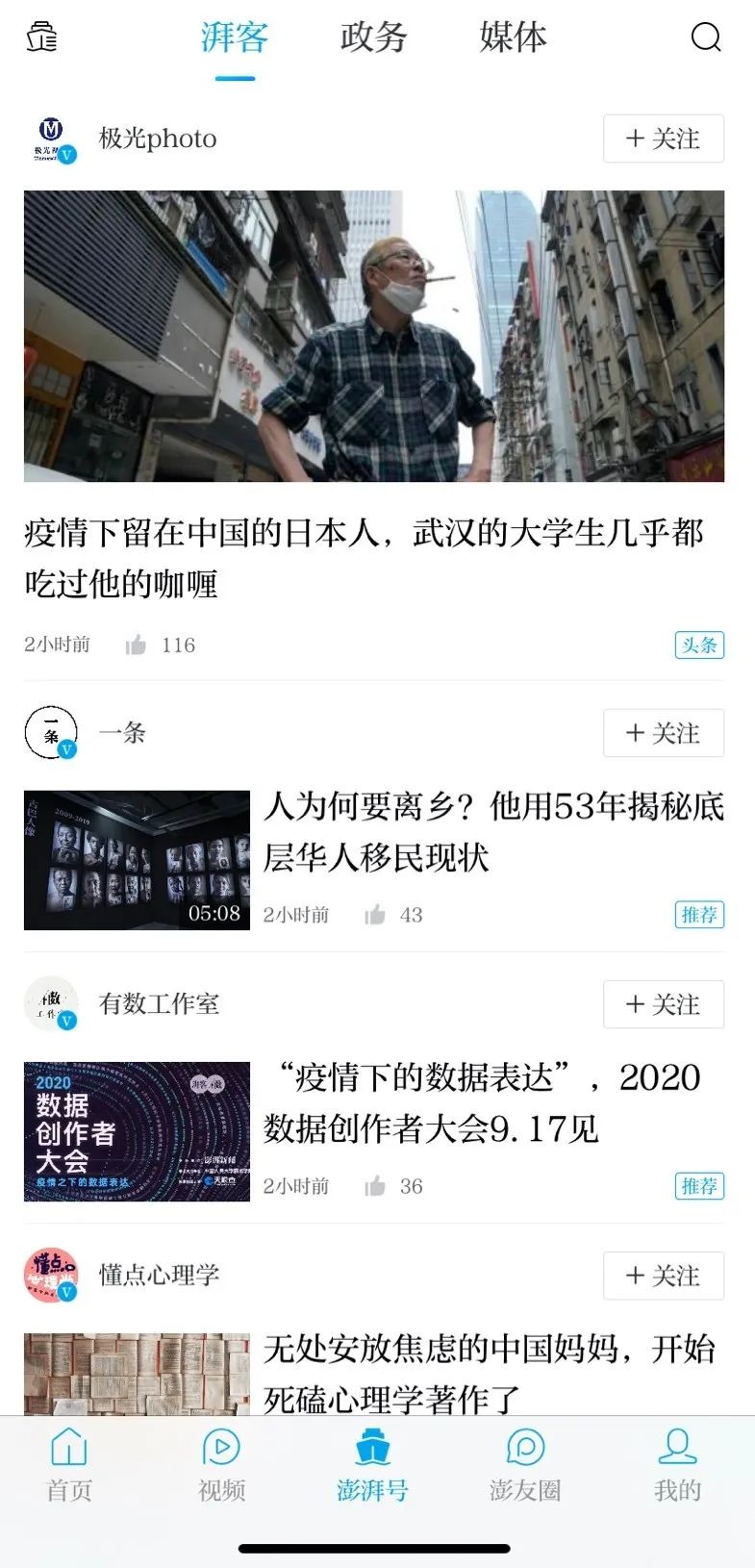755x1568 pixels.
Task: Follow 懂点心理学
Action: click(x=663, y=1276)
